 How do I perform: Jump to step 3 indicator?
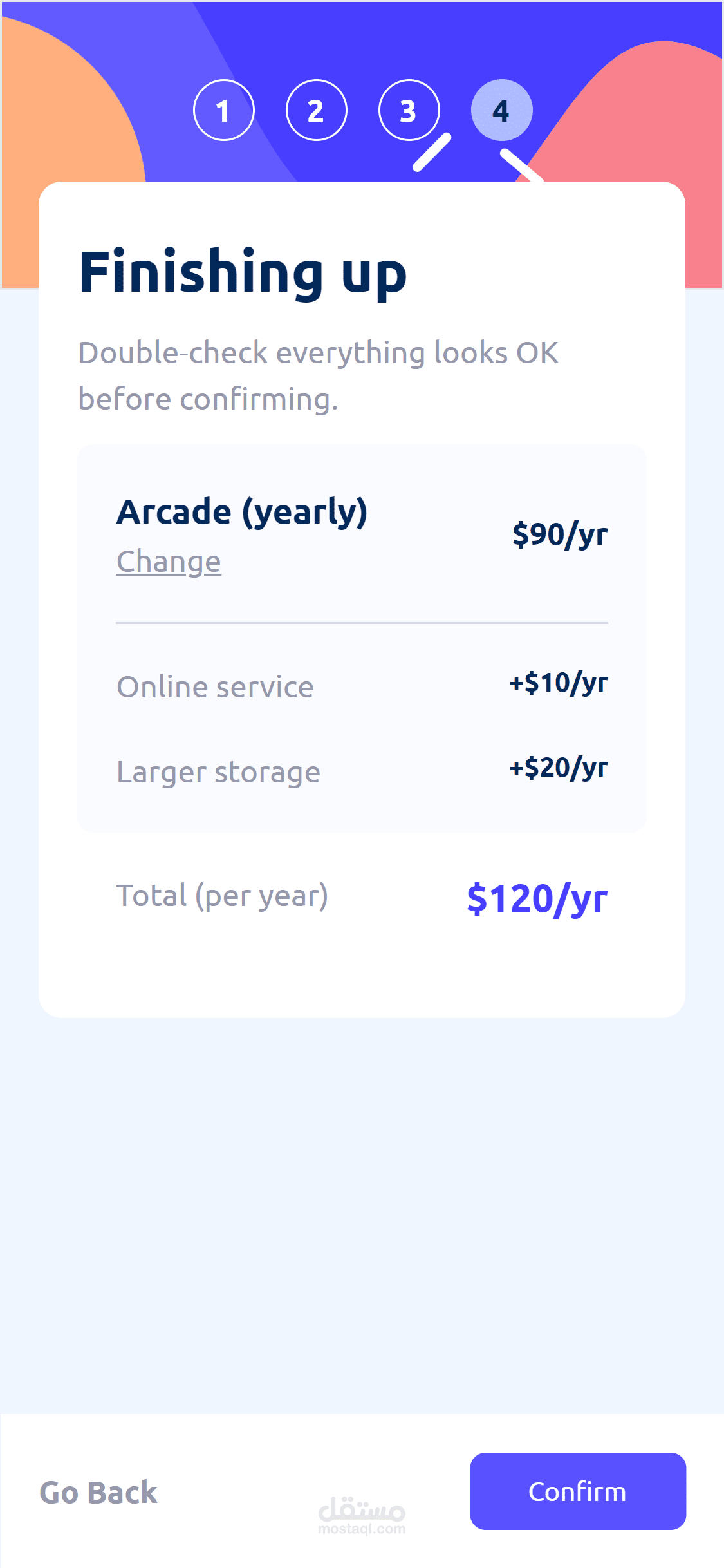[x=409, y=111]
